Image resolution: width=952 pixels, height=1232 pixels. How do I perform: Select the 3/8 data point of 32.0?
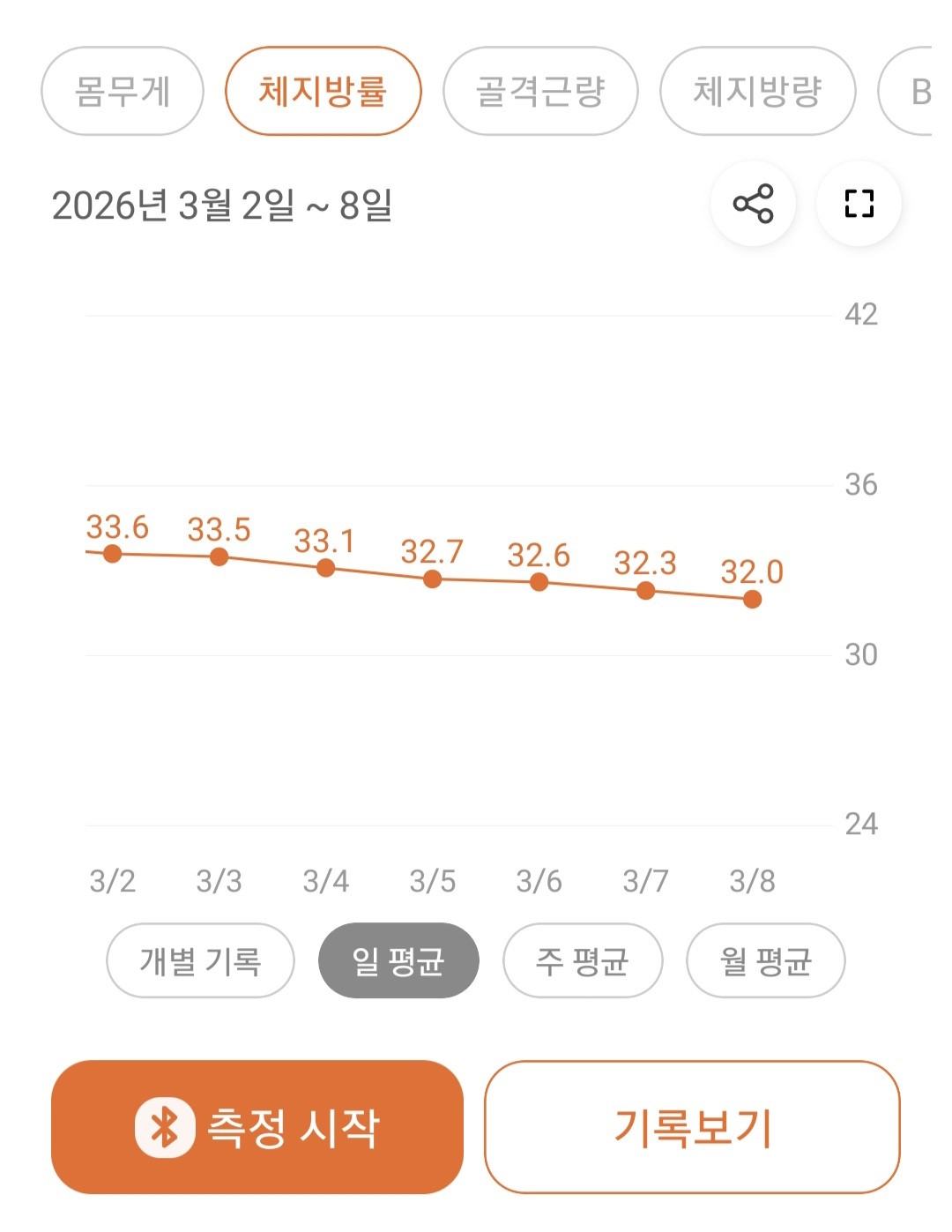(x=752, y=600)
